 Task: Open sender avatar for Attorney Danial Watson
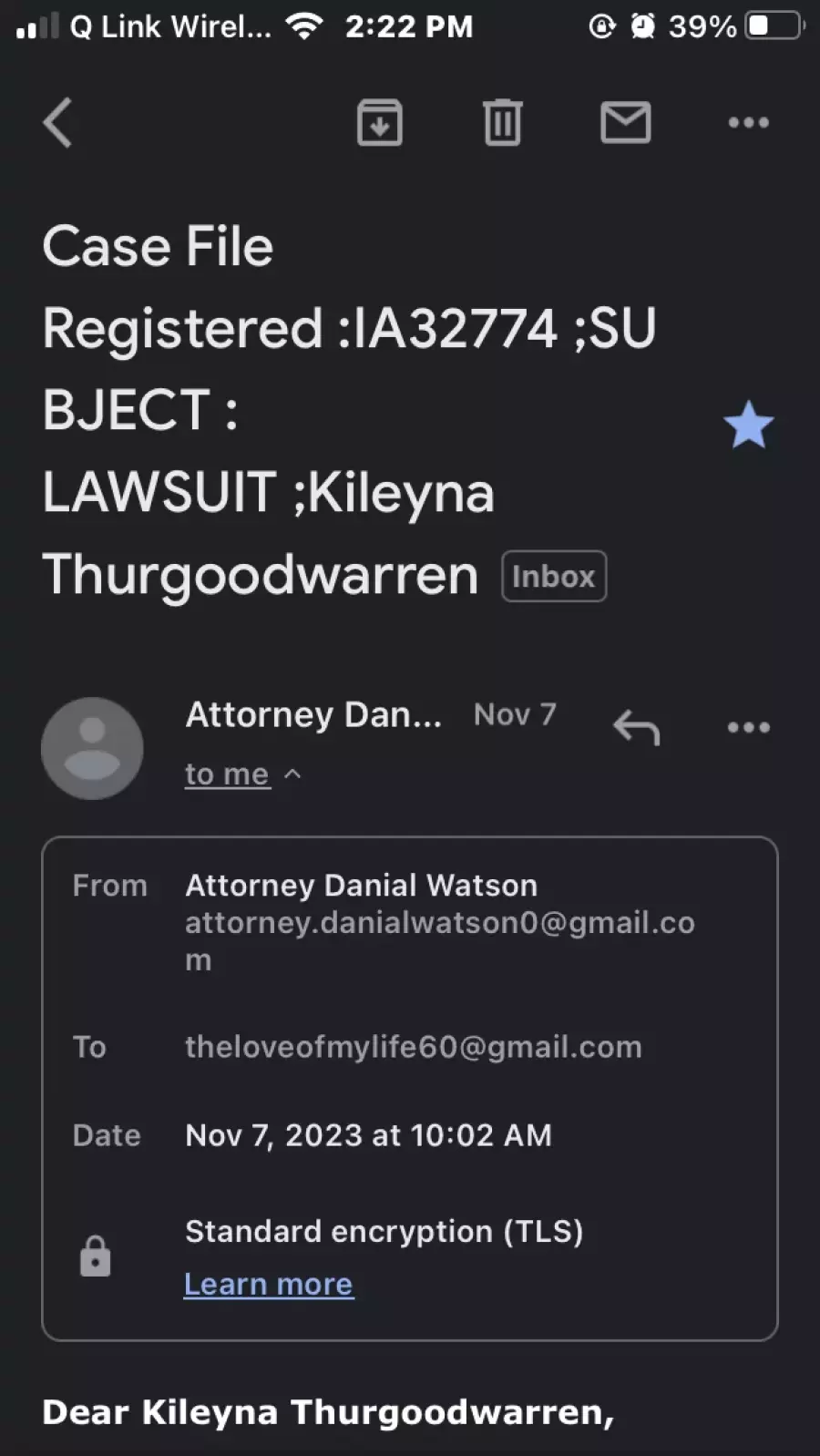[x=92, y=748]
